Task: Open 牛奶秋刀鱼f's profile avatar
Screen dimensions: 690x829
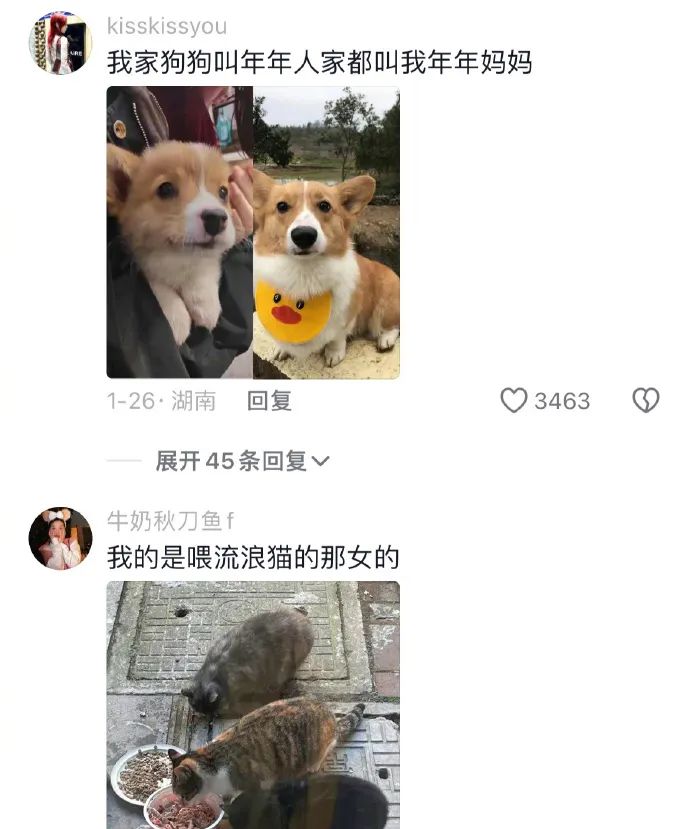Action: [x=60, y=538]
